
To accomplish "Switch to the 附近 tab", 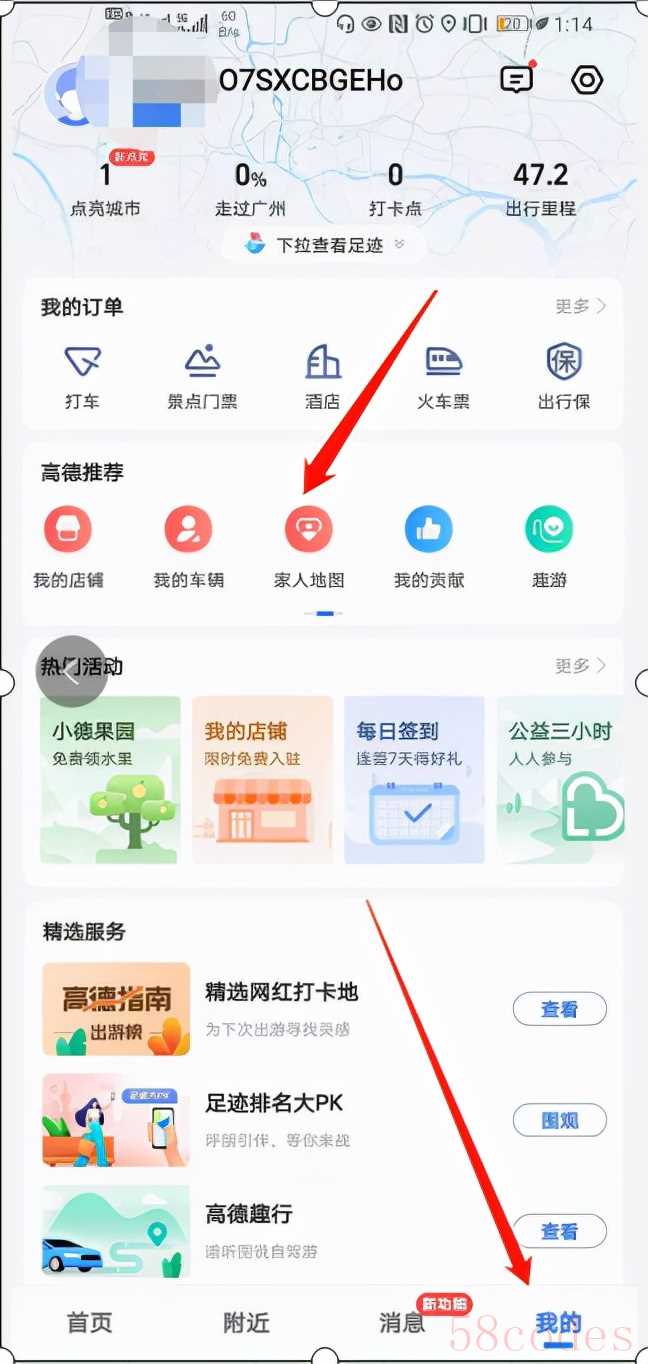I will (246, 1322).
